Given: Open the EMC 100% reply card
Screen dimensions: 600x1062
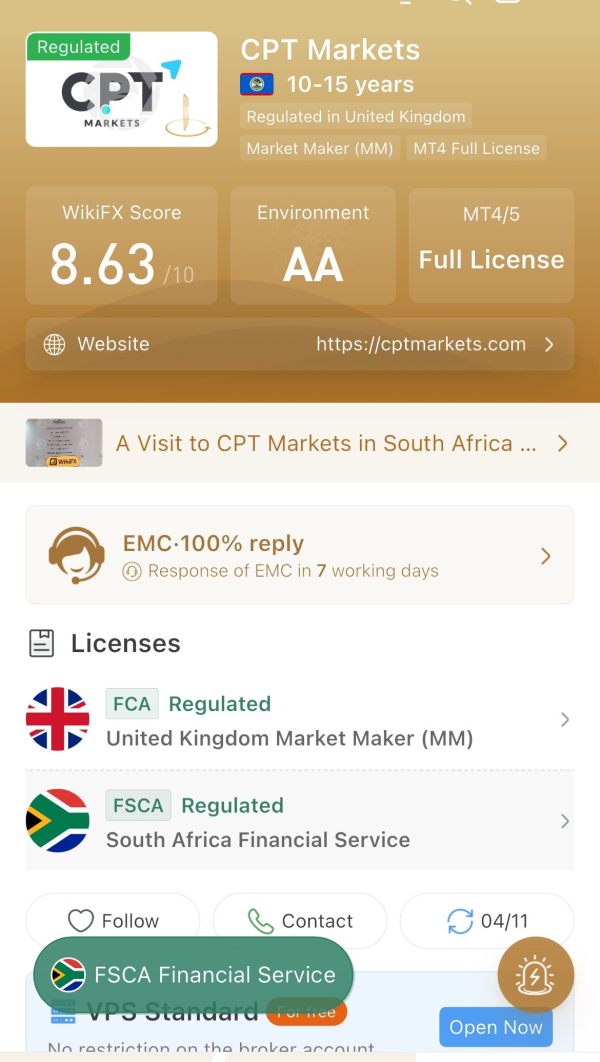Looking at the screenshot, I should tap(299, 555).
